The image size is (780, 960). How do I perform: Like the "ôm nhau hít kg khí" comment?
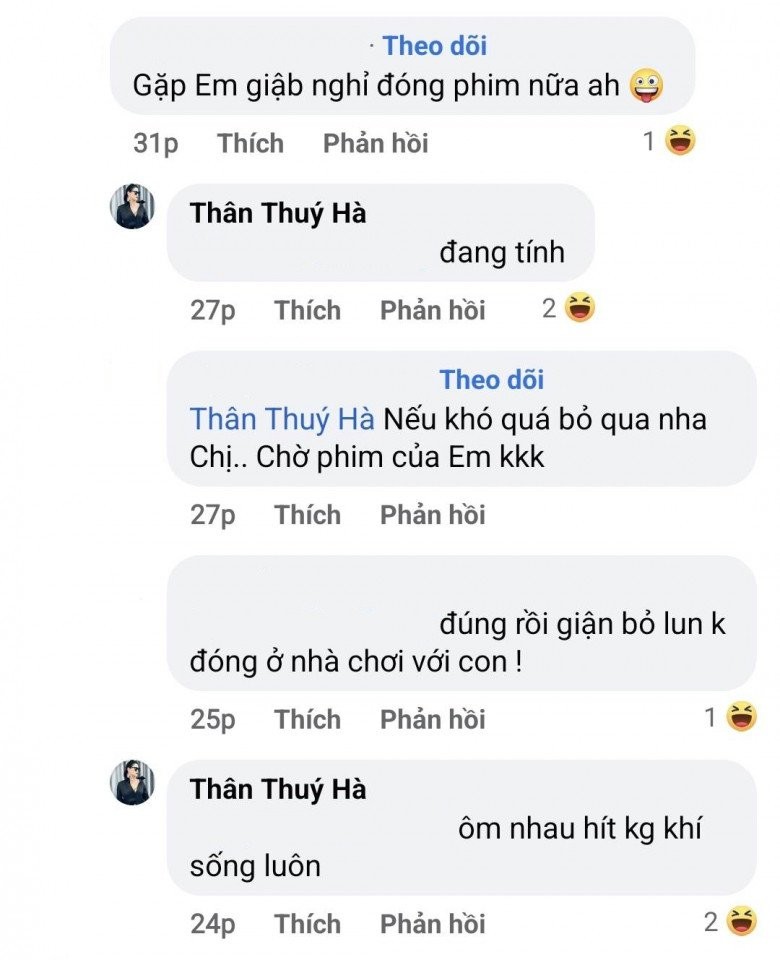pos(307,923)
